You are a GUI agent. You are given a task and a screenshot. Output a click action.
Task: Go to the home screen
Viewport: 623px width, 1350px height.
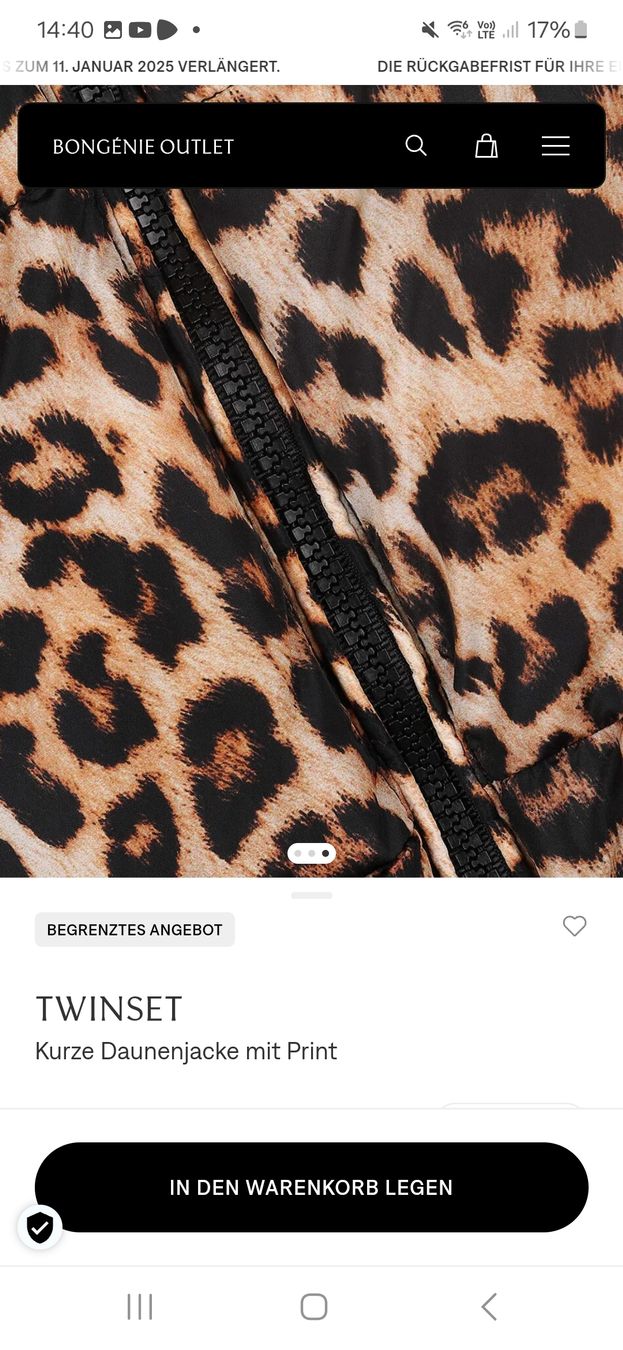(314, 1306)
